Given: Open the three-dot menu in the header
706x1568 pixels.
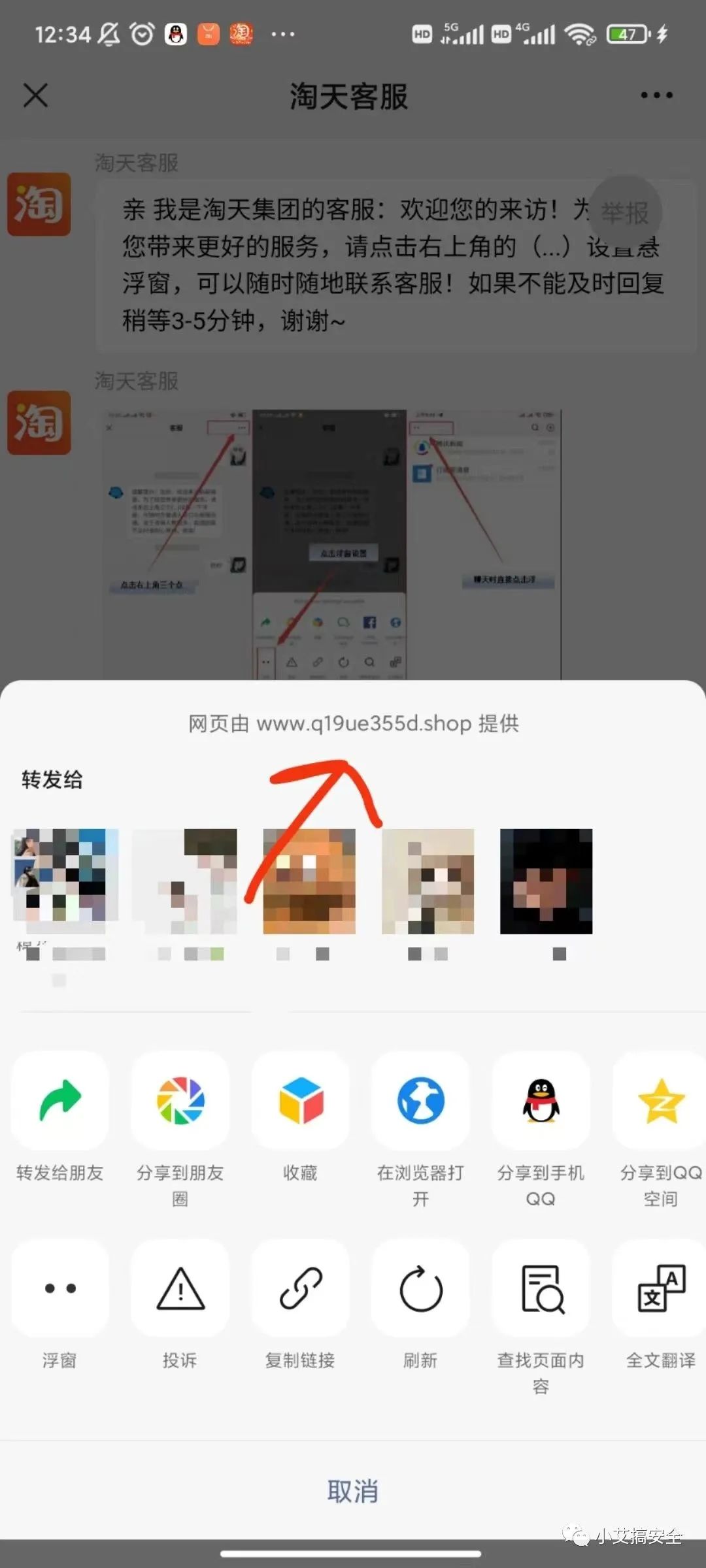Looking at the screenshot, I should [656, 95].
